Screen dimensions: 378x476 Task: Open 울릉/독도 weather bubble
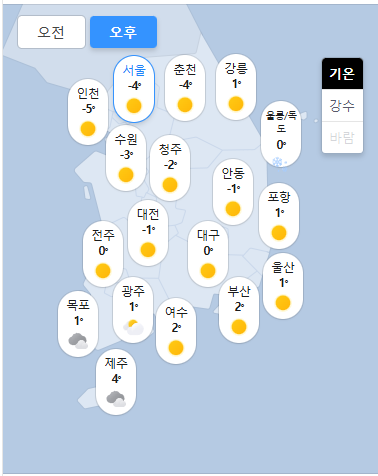[281, 135]
